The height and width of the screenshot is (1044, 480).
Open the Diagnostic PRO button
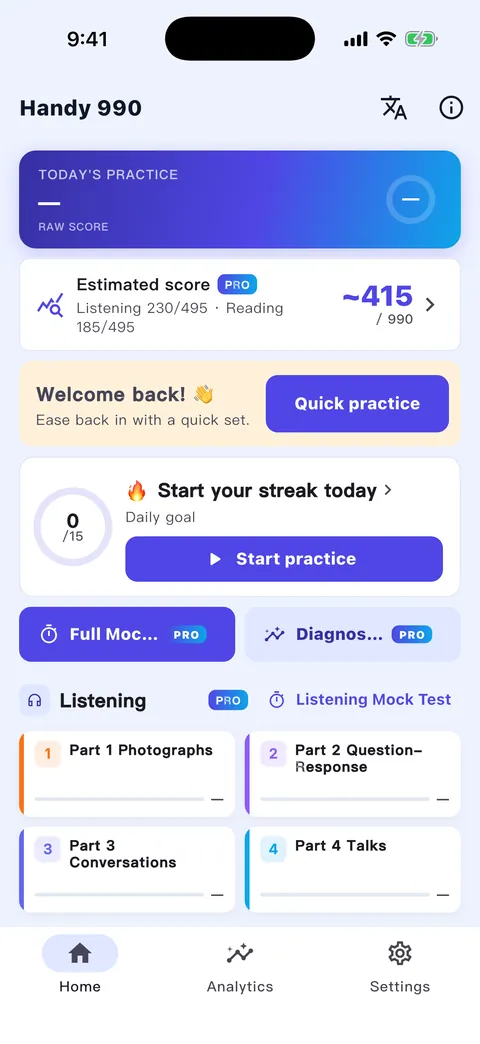[x=353, y=634]
